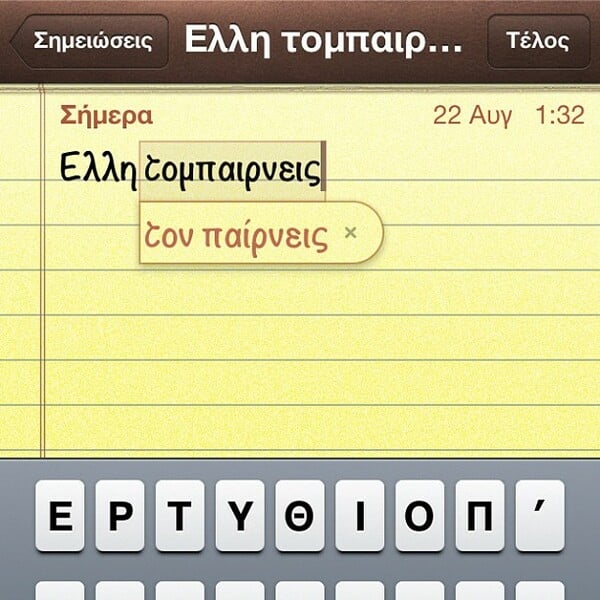Tap the Τ key
This screenshot has height=600, width=600.
click(x=181, y=516)
